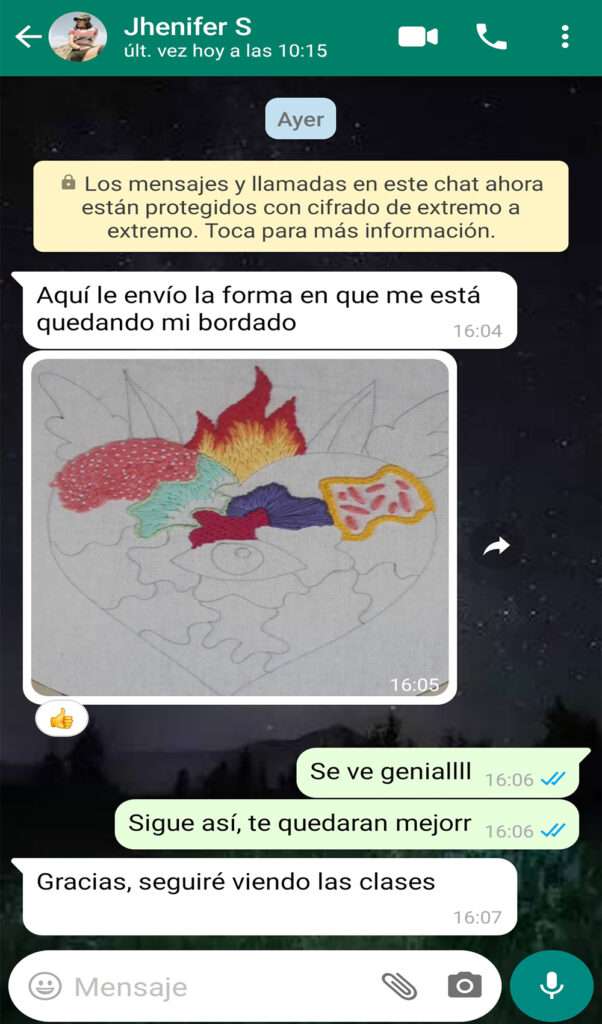Viewport: 602px width, 1024px height.
Task: Tap the encryption notice for more information
Action: (x=301, y=206)
